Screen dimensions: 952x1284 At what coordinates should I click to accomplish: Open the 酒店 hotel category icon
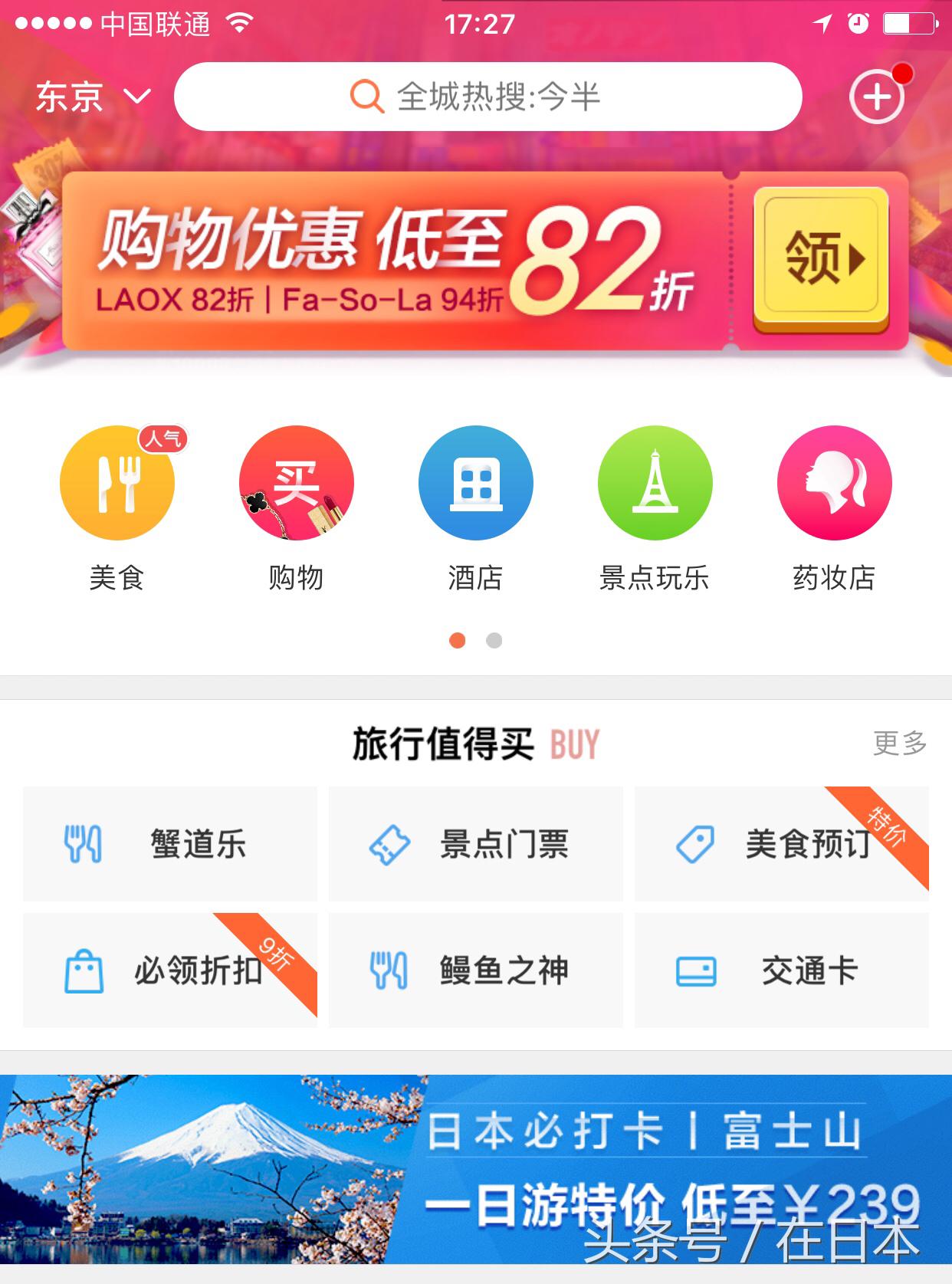click(475, 483)
